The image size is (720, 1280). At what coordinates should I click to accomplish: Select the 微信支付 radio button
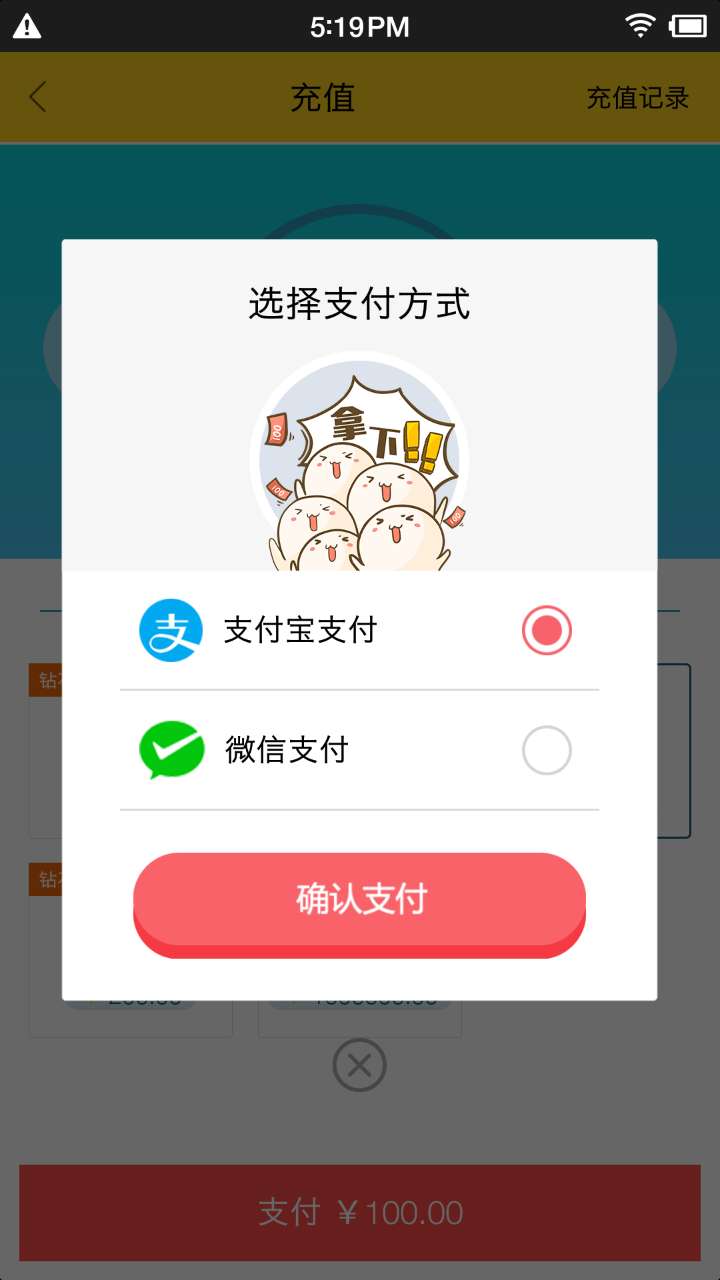pyautogui.click(x=546, y=751)
